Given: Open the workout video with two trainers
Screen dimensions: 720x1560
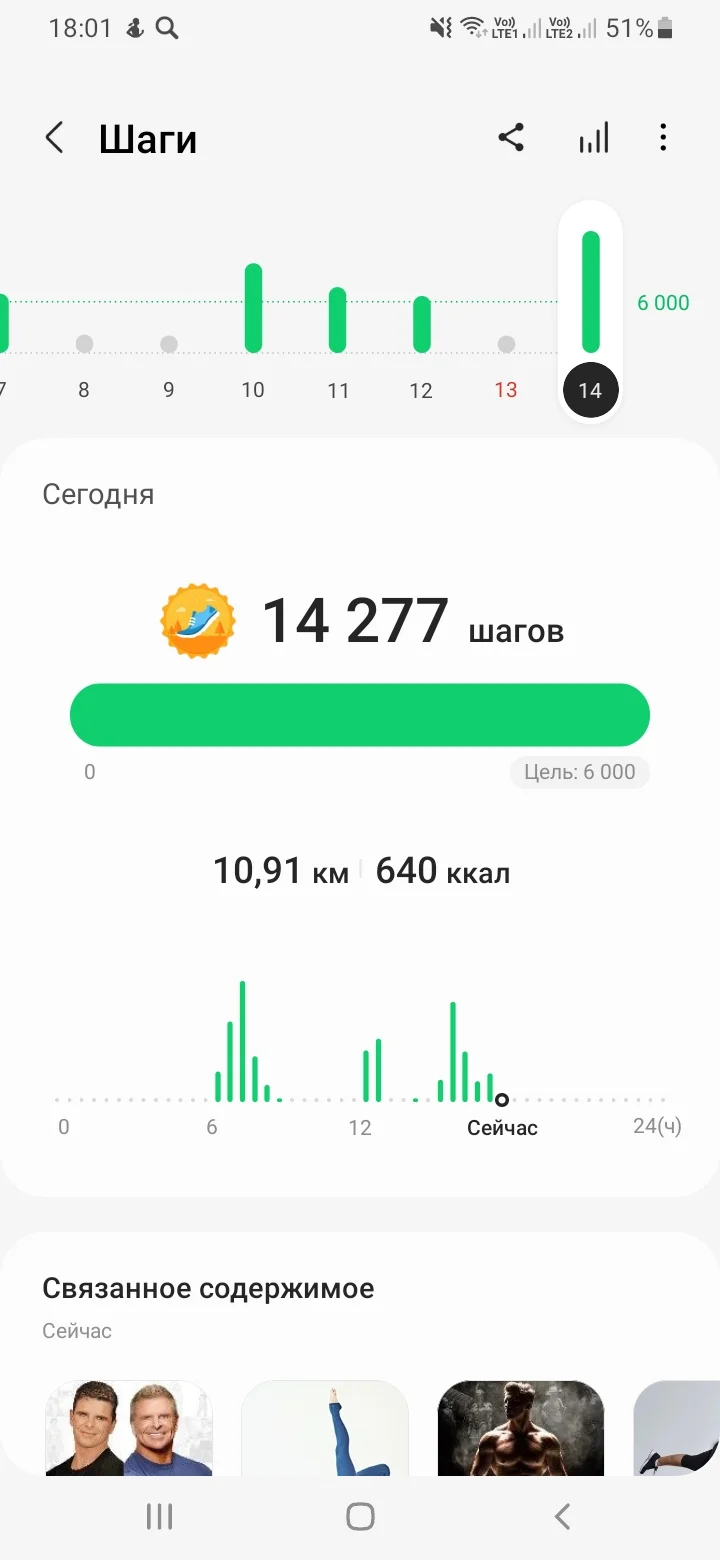Looking at the screenshot, I should click(x=128, y=1430).
